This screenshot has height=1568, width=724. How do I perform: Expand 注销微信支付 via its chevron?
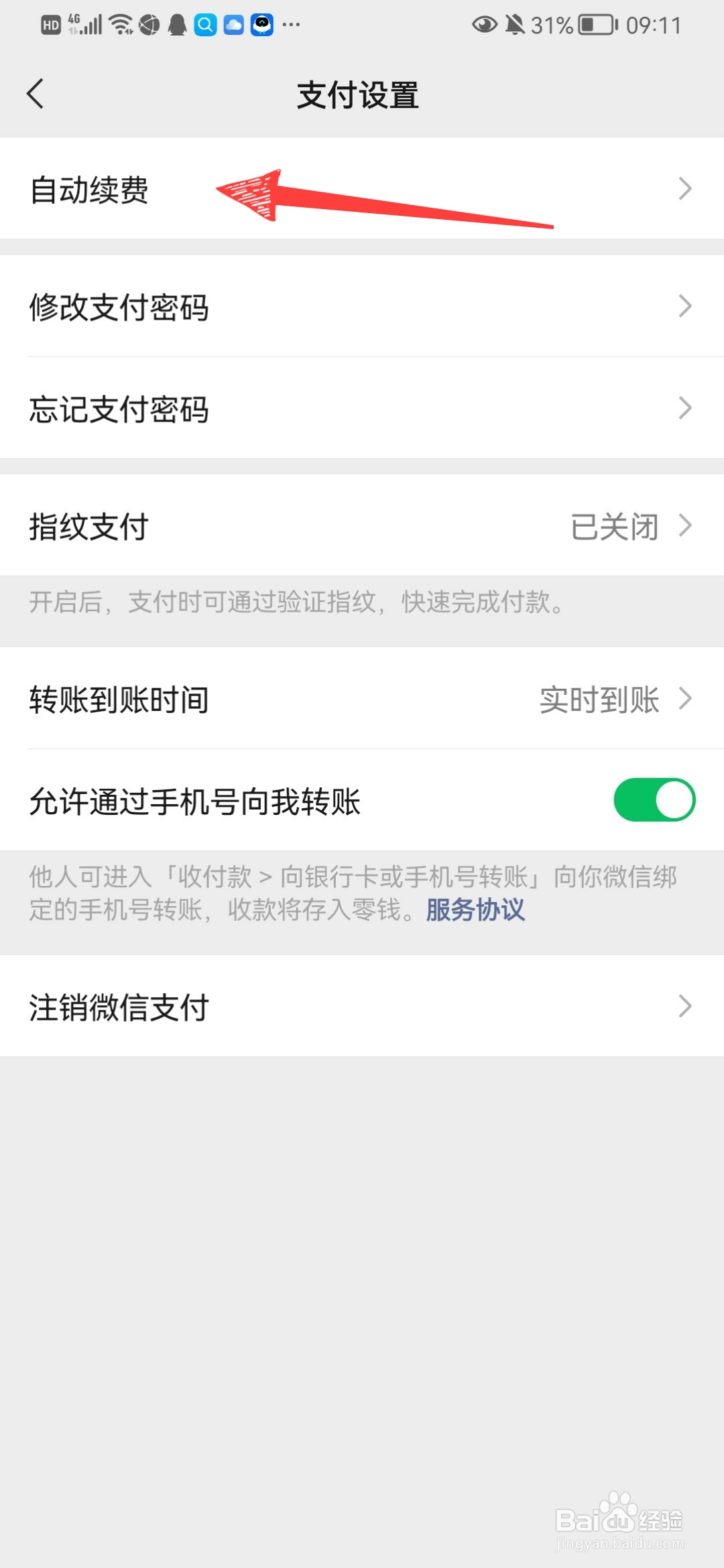pos(684,1005)
